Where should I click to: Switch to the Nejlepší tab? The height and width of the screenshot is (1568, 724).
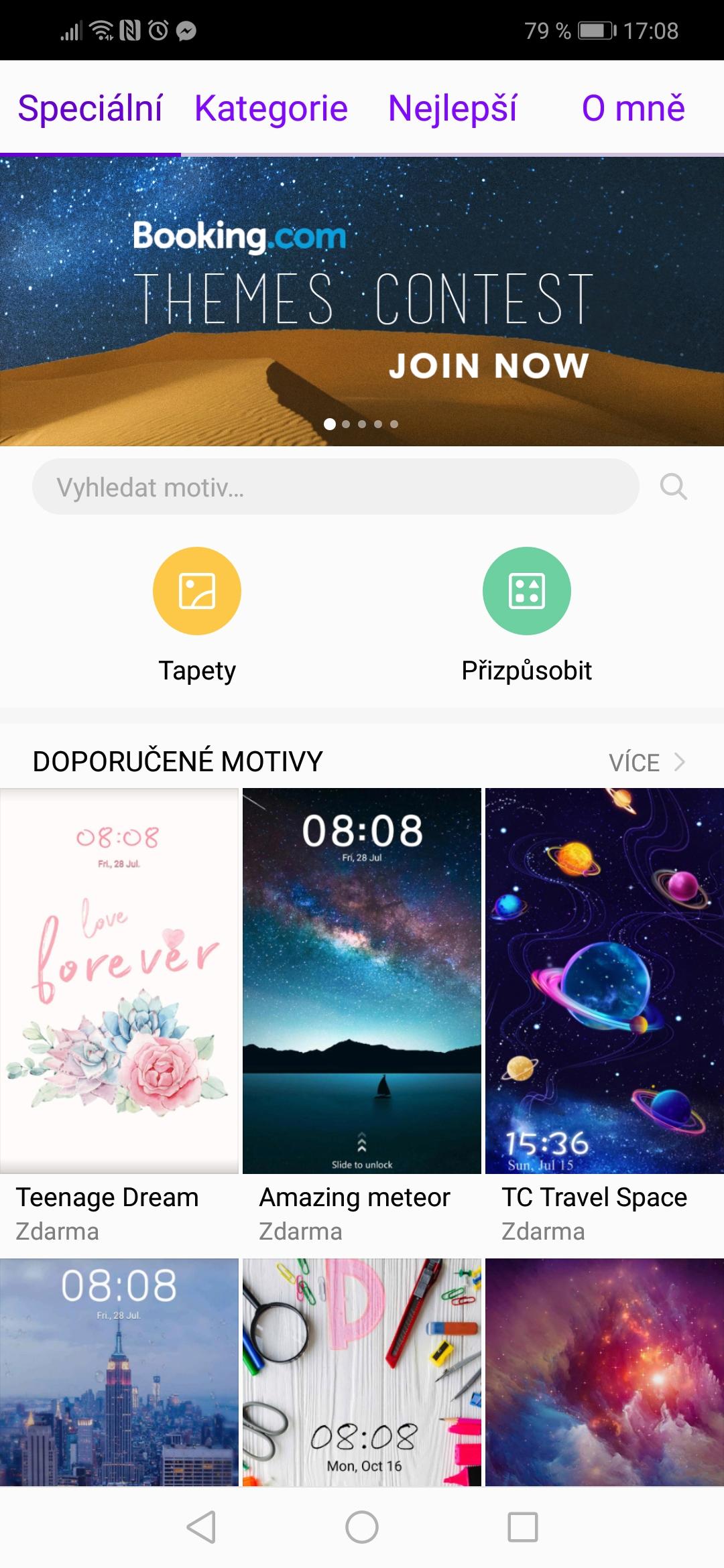(x=452, y=109)
